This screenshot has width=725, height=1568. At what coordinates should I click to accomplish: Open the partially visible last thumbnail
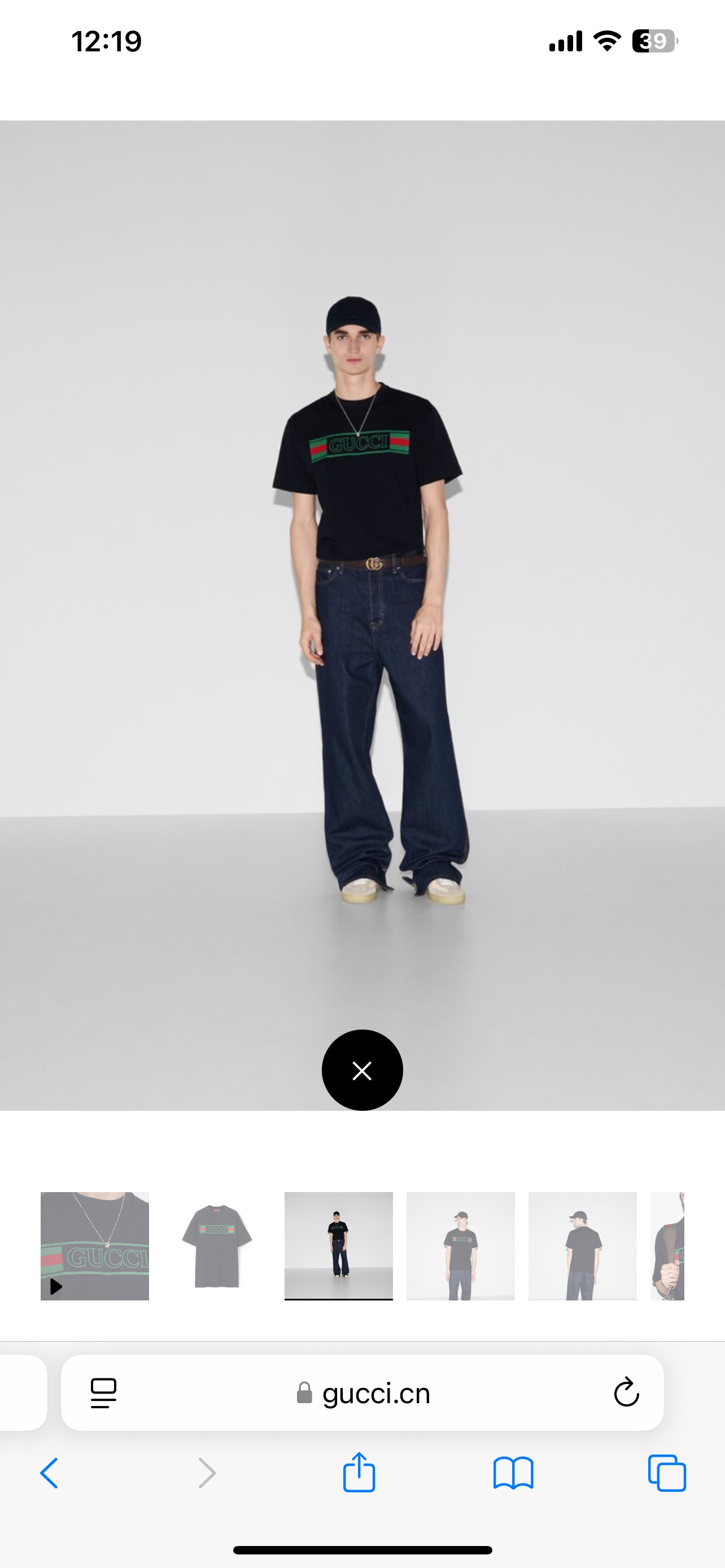pyautogui.click(x=667, y=1245)
